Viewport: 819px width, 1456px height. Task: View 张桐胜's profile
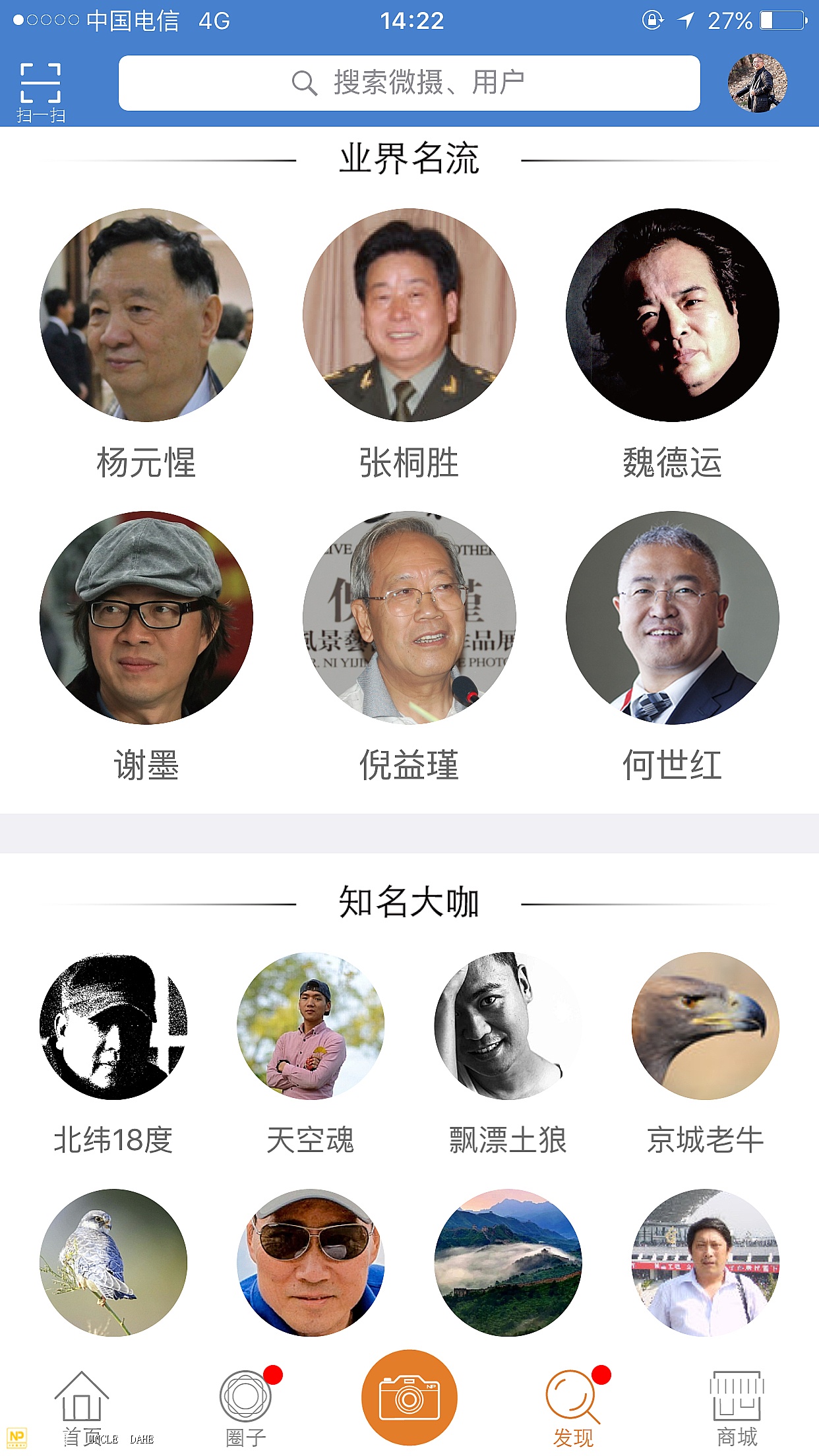click(409, 315)
